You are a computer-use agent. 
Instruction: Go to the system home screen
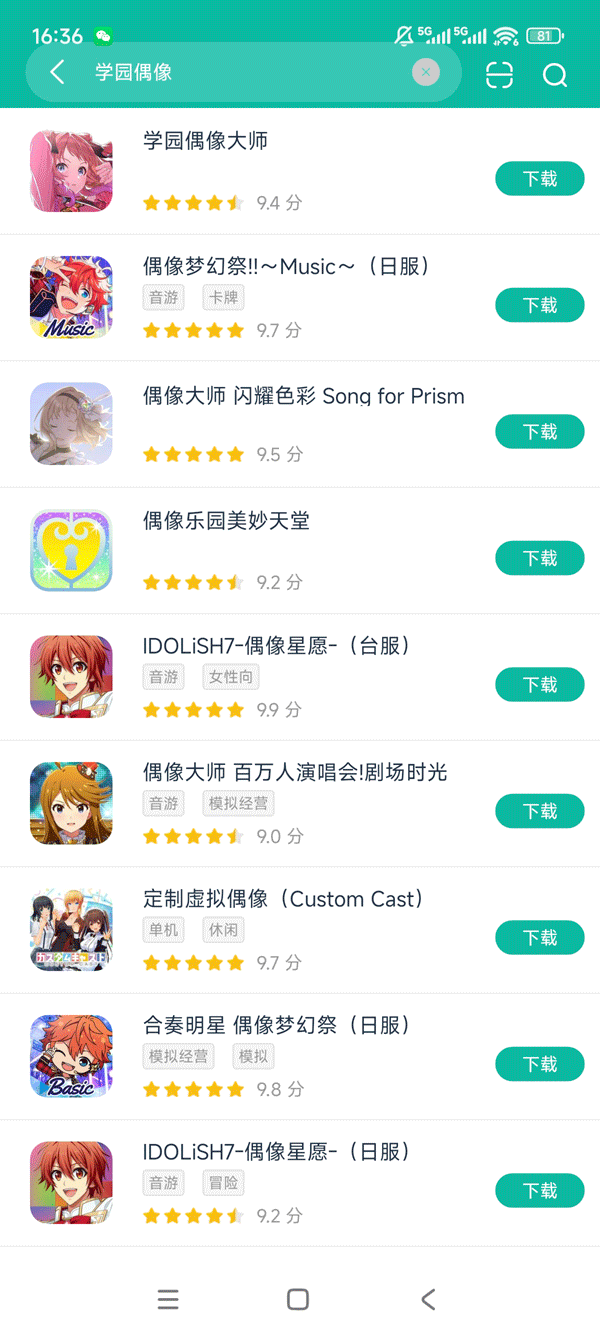point(298,1299)
